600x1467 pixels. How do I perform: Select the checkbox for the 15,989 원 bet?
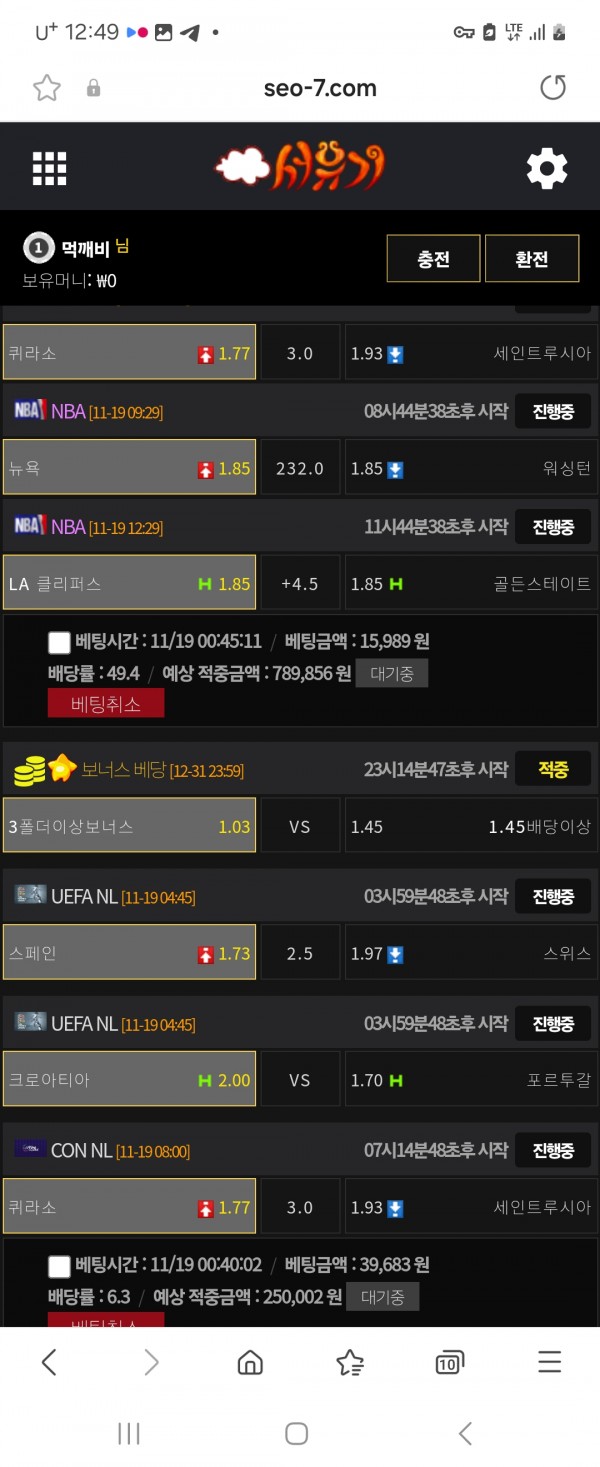[59, 642]
